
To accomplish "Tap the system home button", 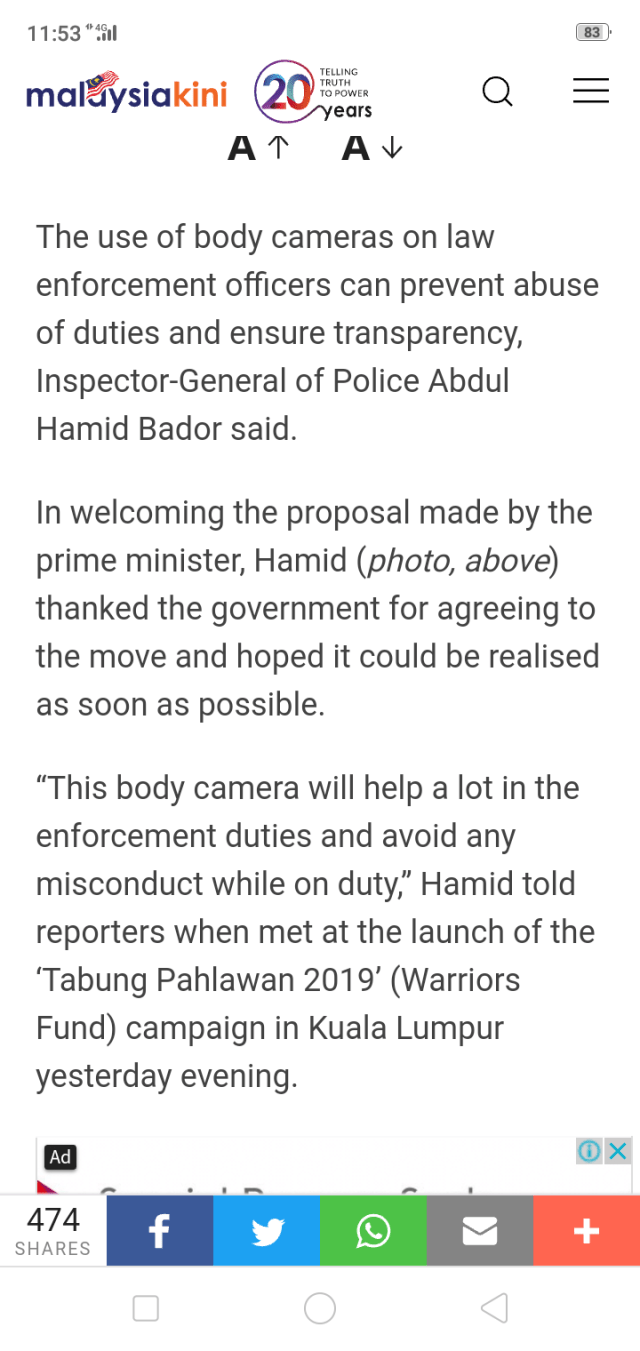I will 320,1308.
